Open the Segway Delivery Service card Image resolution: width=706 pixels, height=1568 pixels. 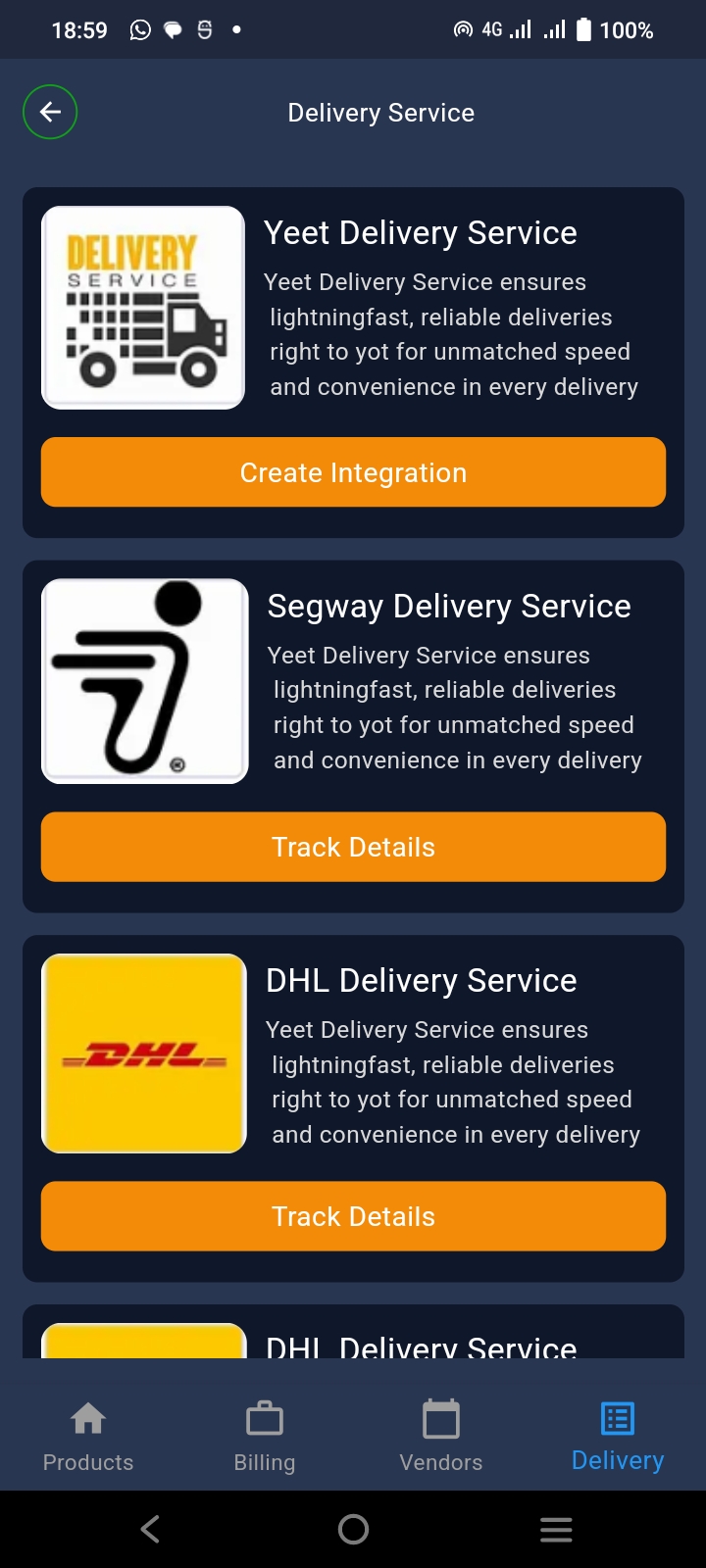point(449,607)
